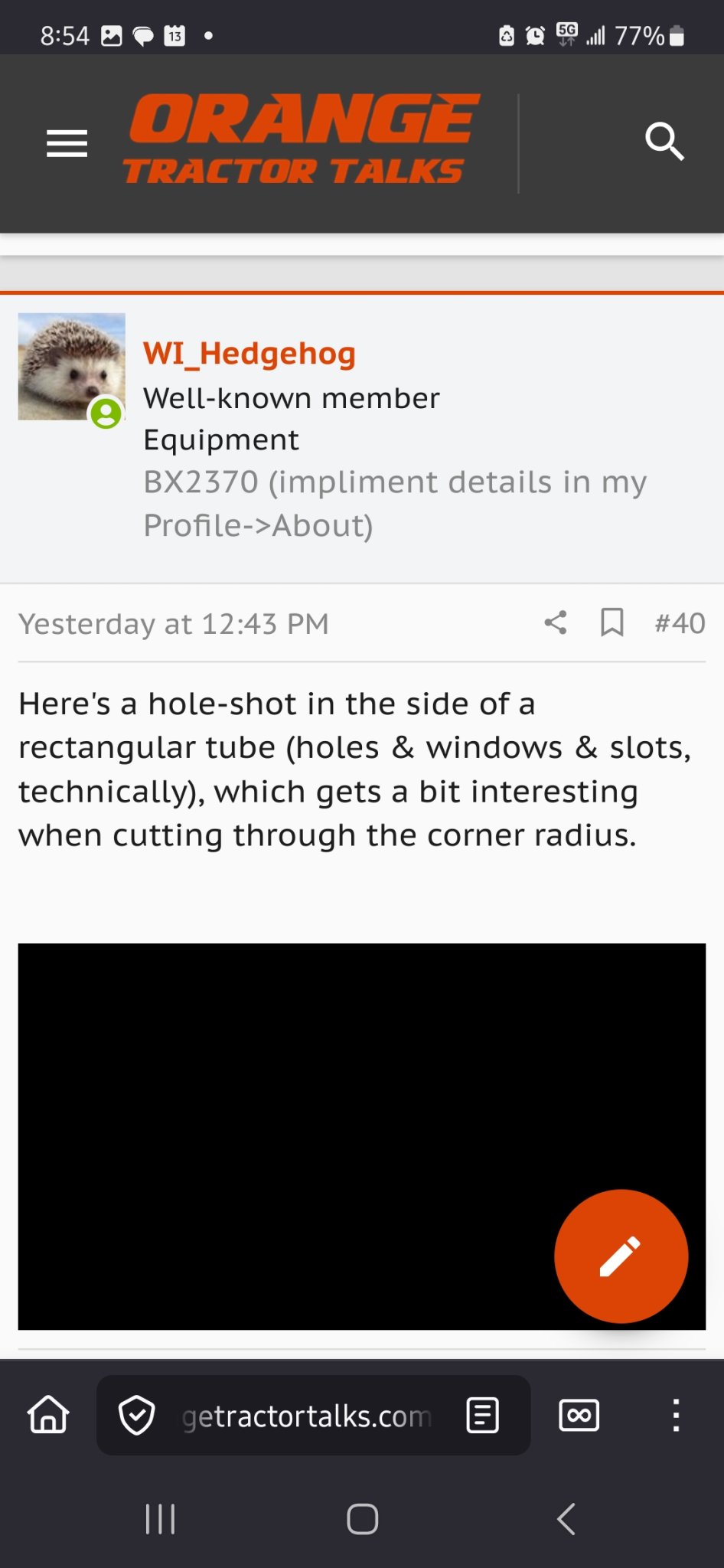Viewport: 724px width, 1568px height.
Task: Show recent apps from navigation bar
Action: [160, 1519]
